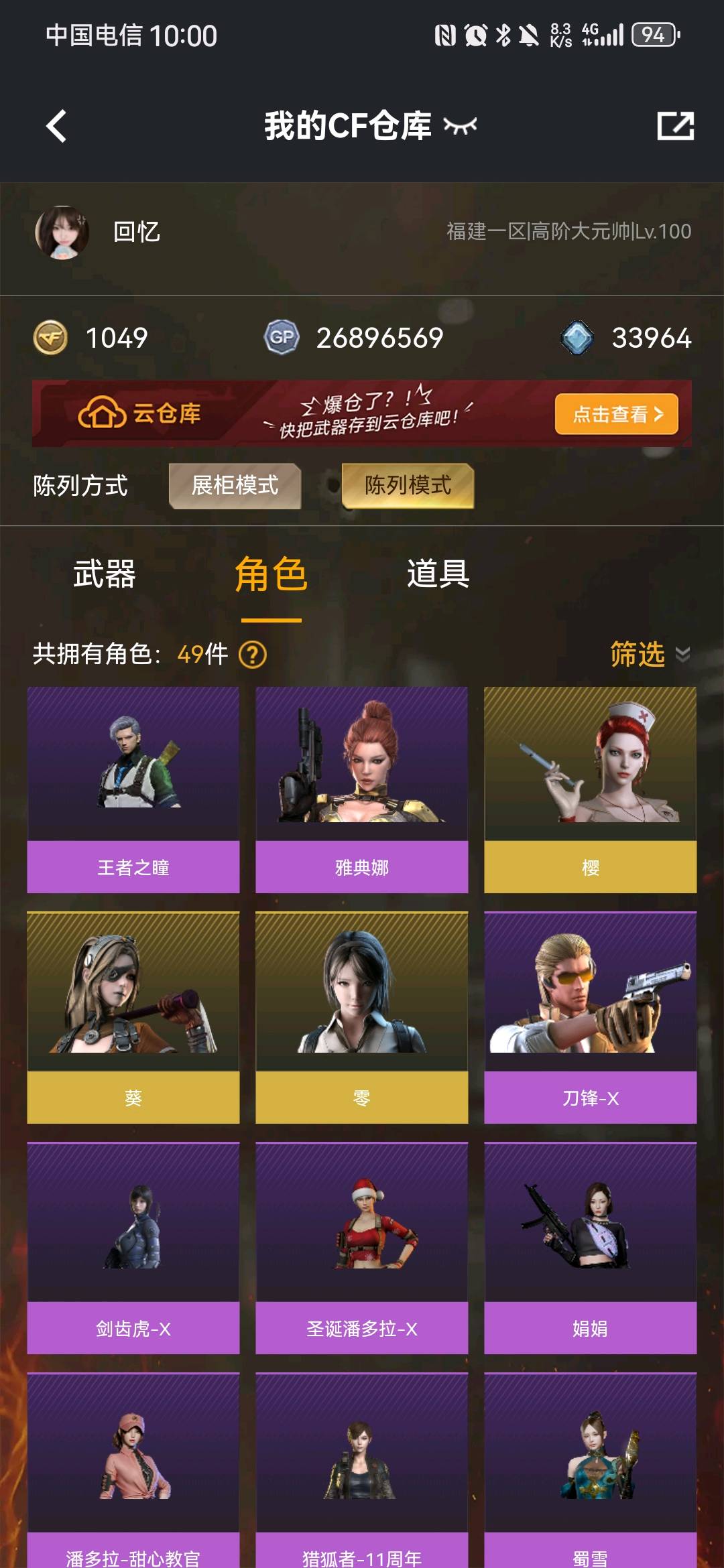Open the question-mark help next to 49件
The image size is (724, 1568).
point(253,655)
